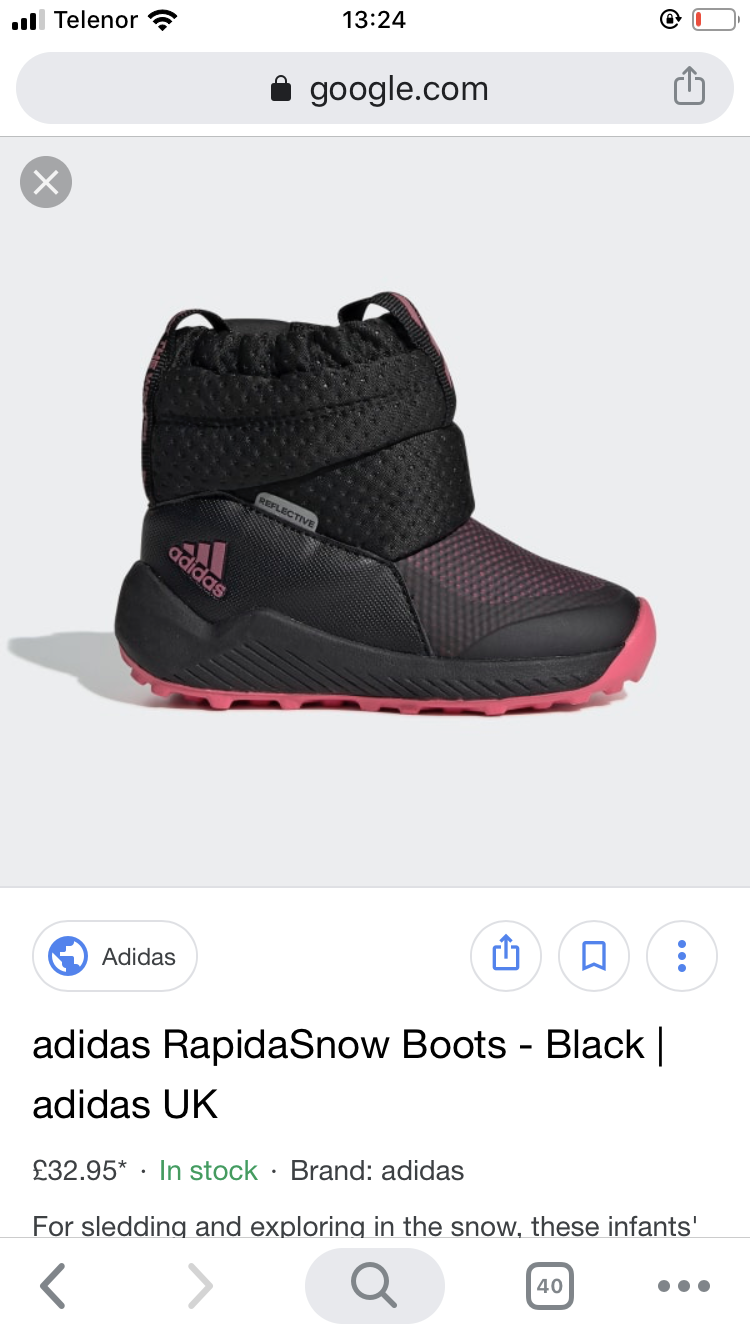Open the browser three-dot menu
Viewport: 750px width, 1334px height.
(684, 1286)
